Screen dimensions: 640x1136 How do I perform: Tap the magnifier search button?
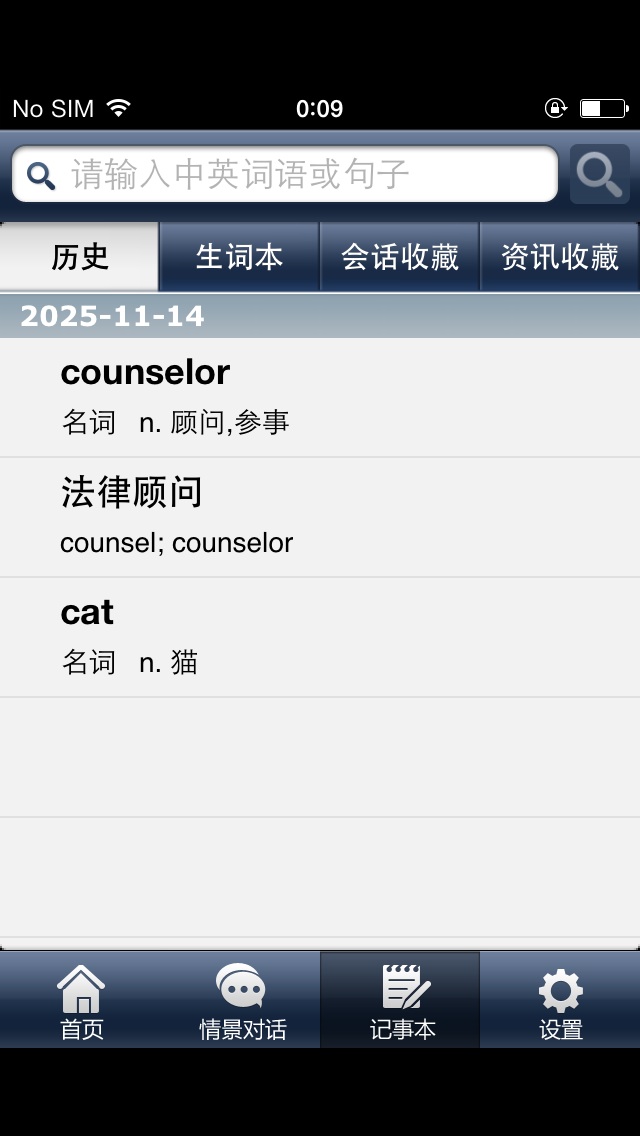click(600, 175)
